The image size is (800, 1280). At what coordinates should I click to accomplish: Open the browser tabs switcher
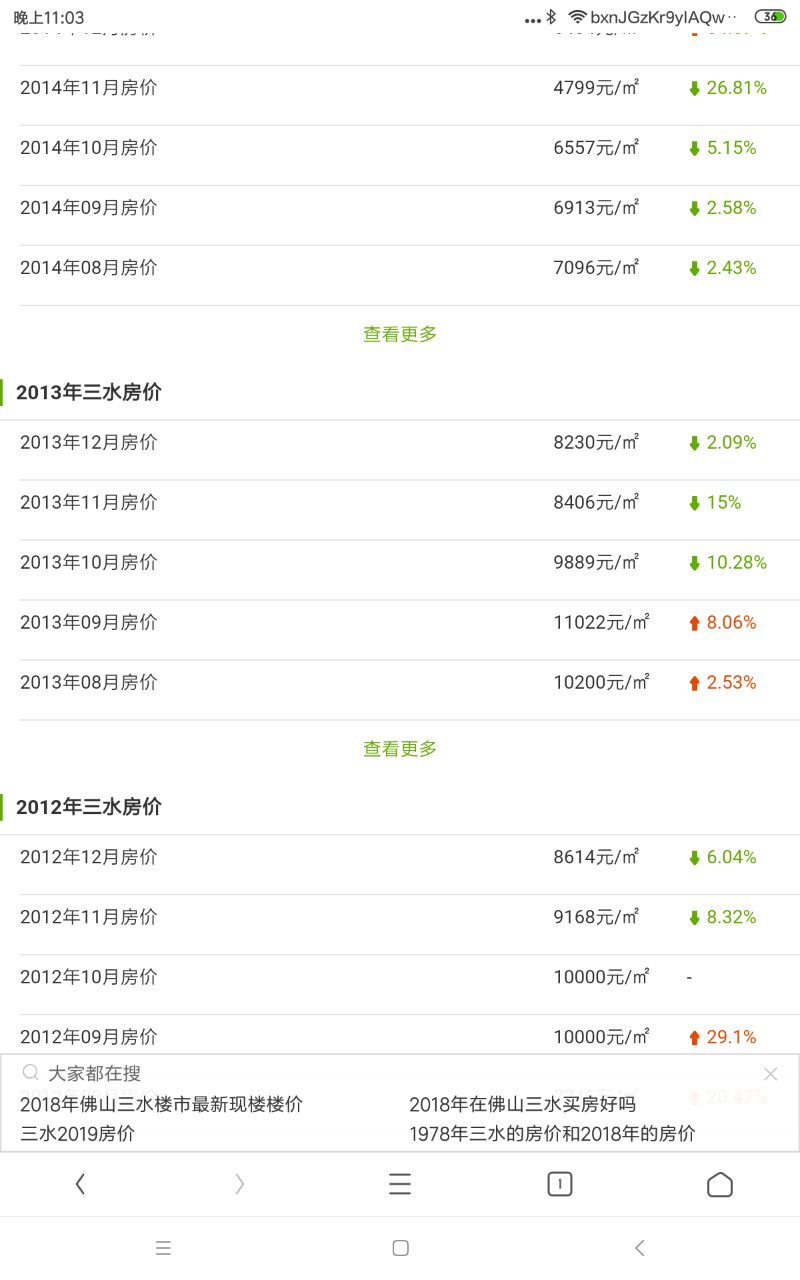click(560, 1185)
